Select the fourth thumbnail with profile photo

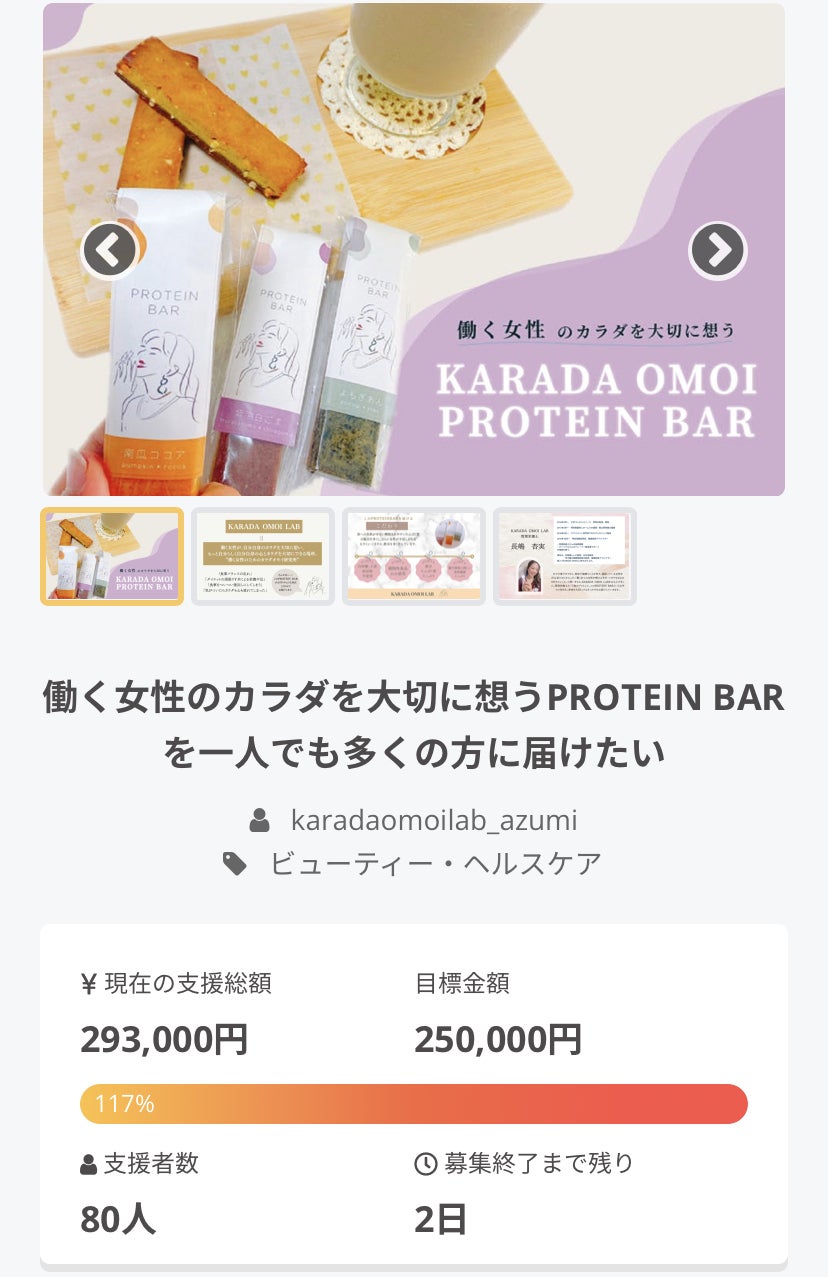pyautogui.click(x=564, y=556)
